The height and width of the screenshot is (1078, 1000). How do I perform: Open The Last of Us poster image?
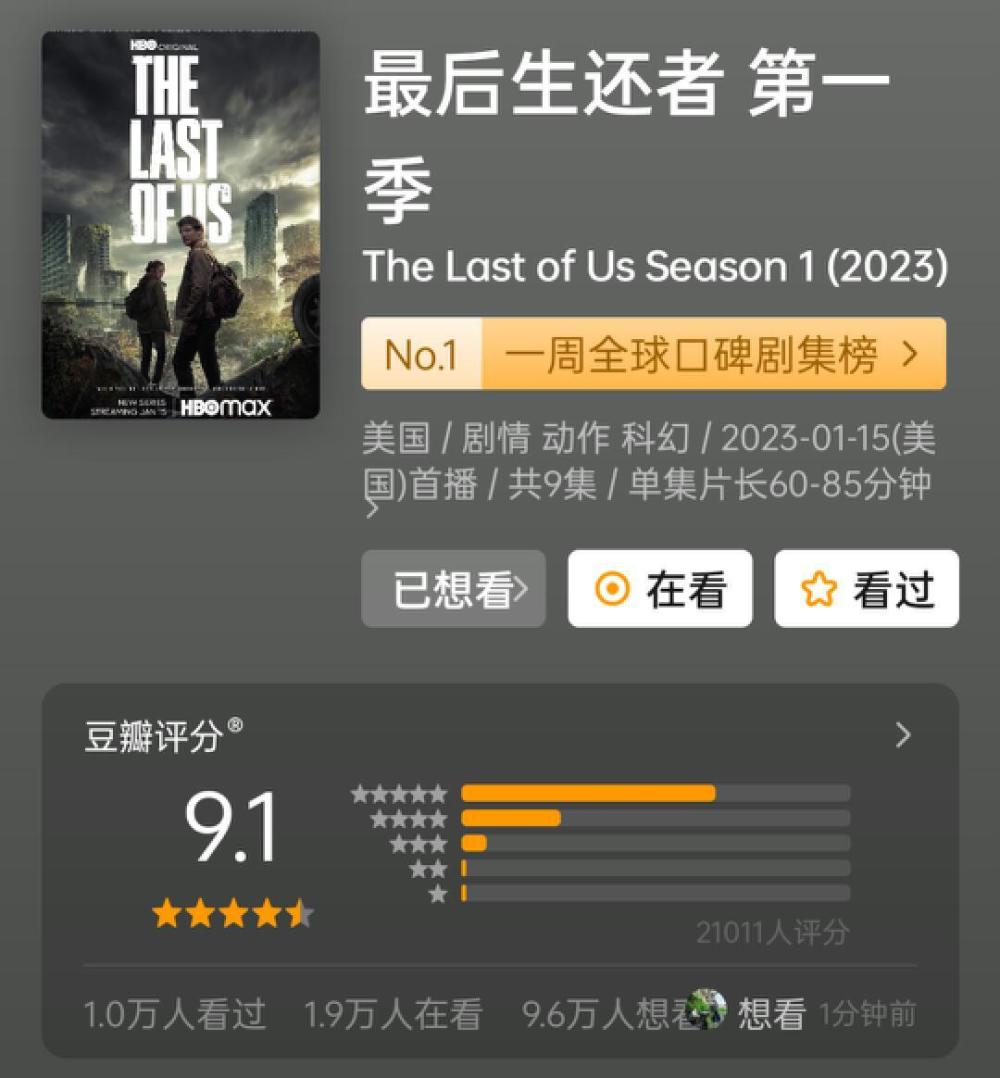pyautogui.click(x=180, y=225)
